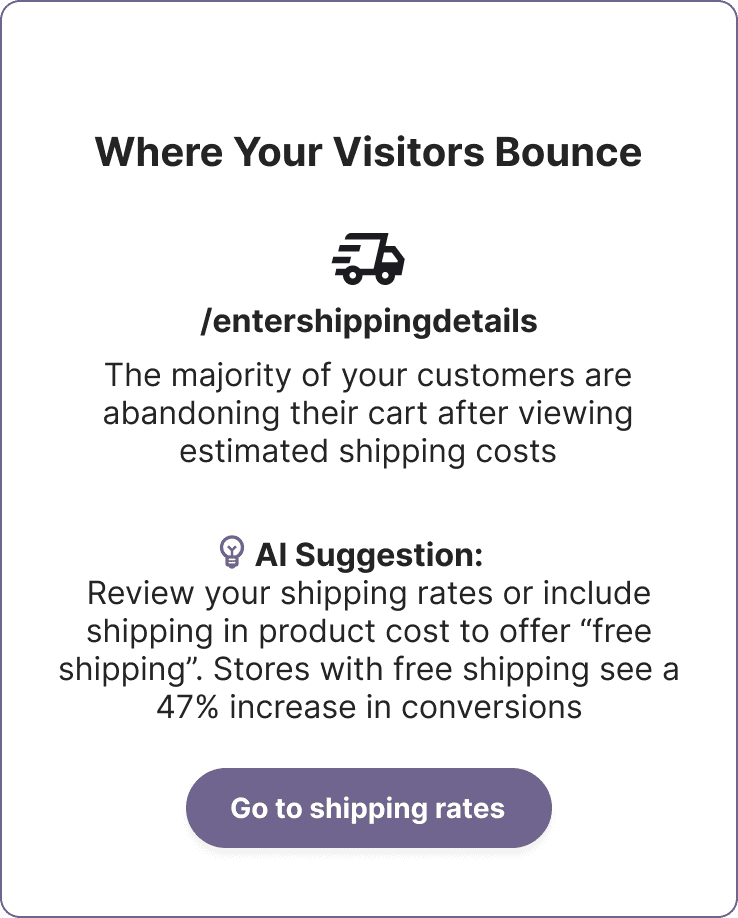Go to shipping rates

coord(369,808)
